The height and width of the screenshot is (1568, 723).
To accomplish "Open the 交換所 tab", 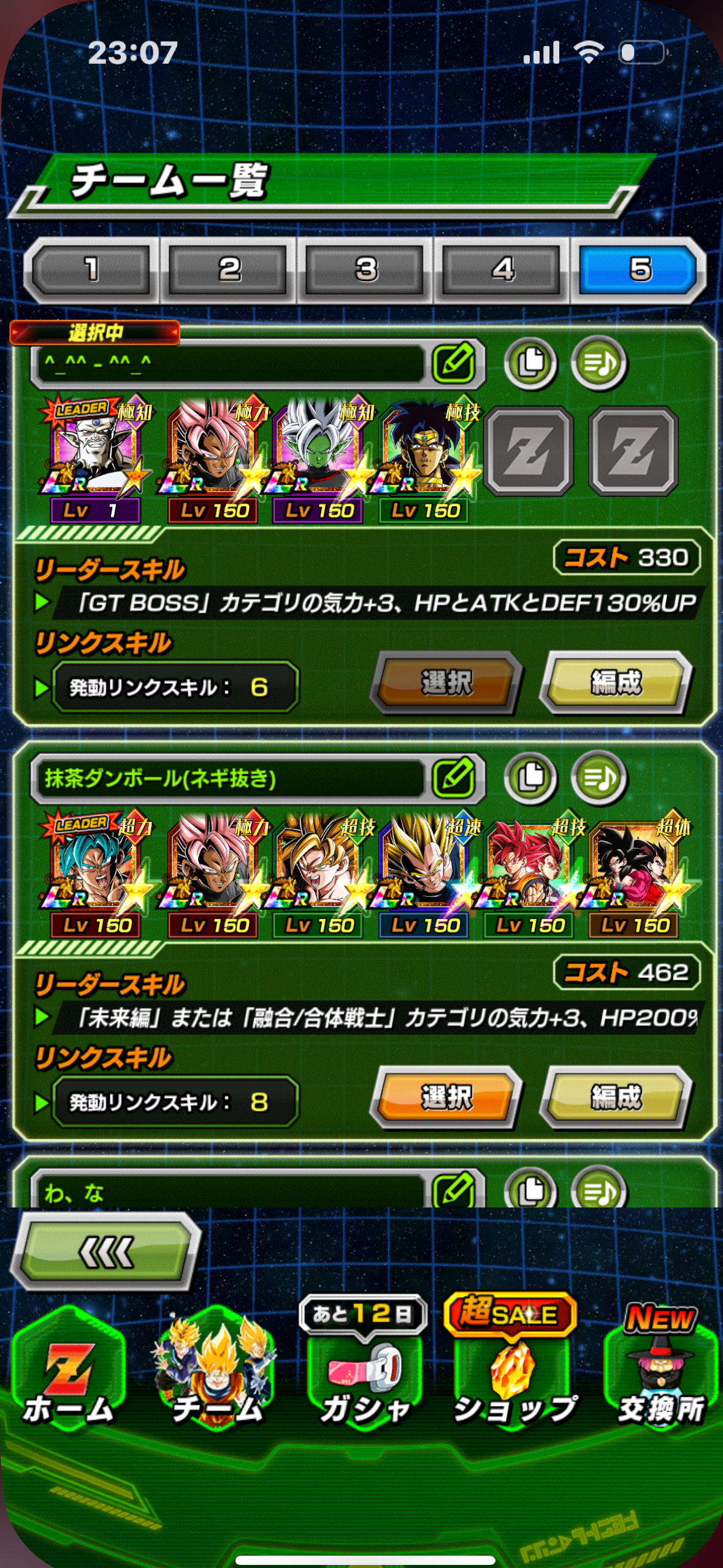I will tap(661, 1370).
